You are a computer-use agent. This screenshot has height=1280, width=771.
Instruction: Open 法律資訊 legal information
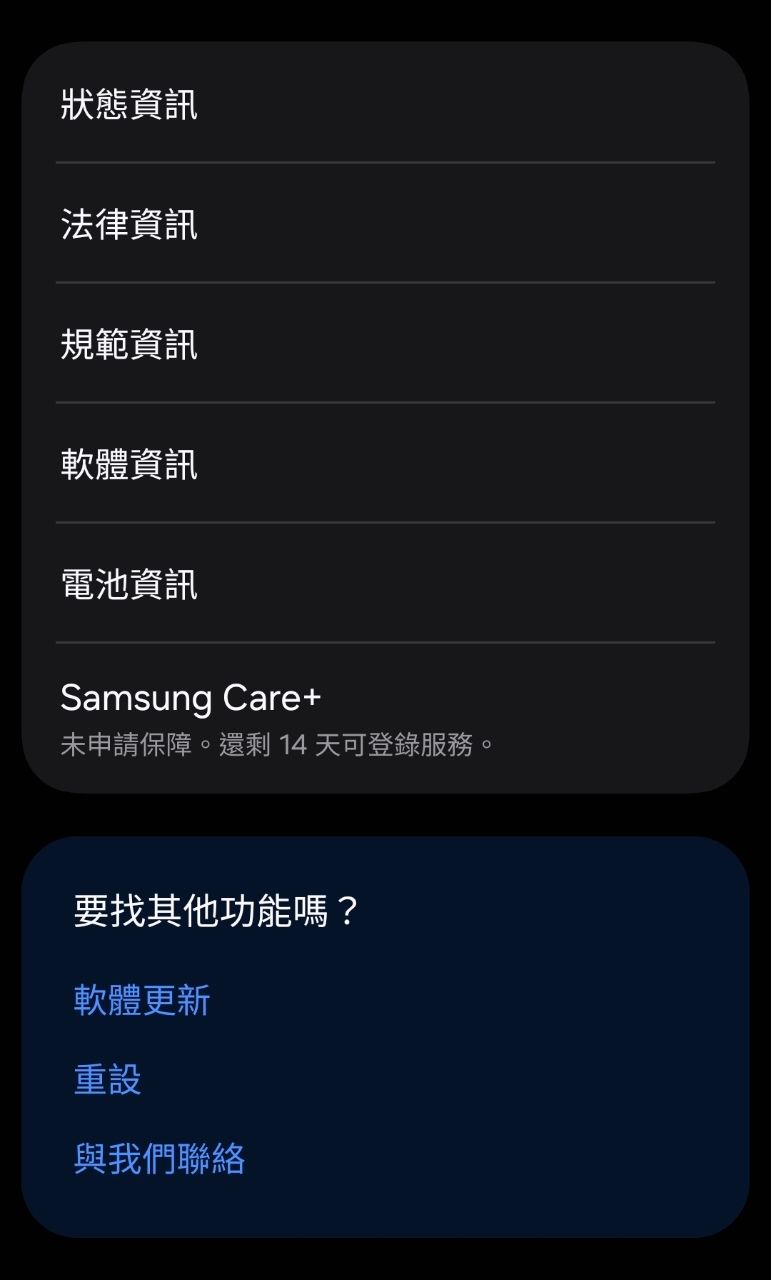(130, 224)
